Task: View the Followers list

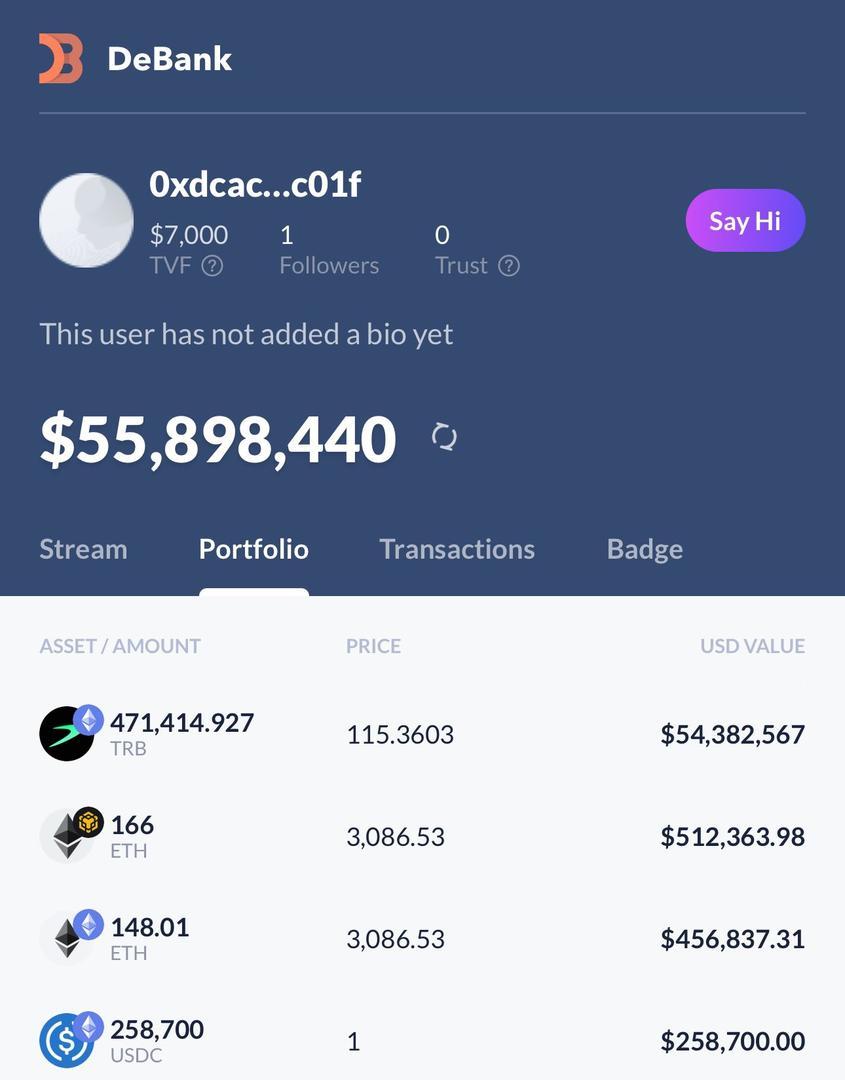Action: click(x=328, y=250)
